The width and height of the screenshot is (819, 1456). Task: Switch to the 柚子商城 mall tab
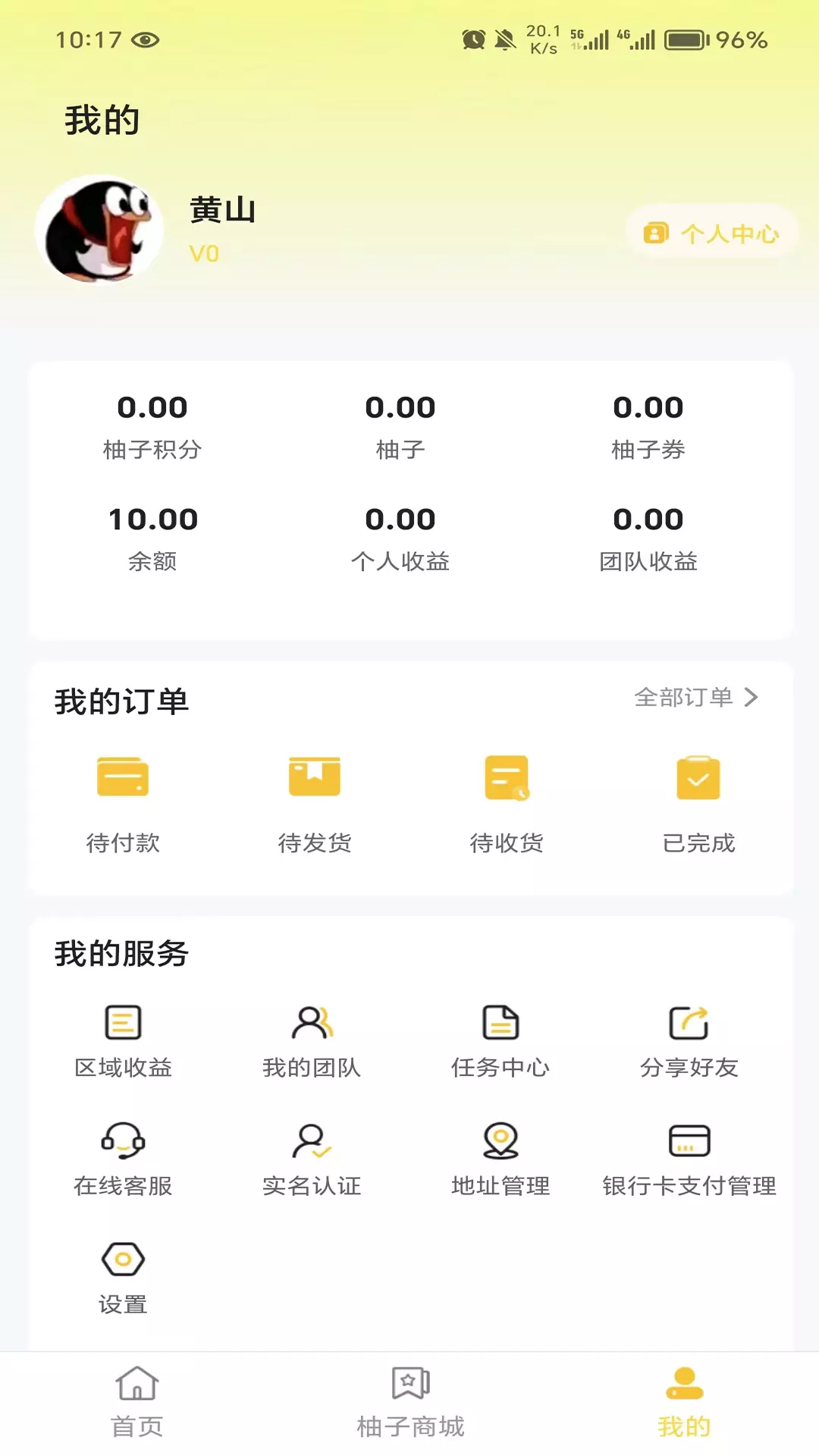[410, 1402]
